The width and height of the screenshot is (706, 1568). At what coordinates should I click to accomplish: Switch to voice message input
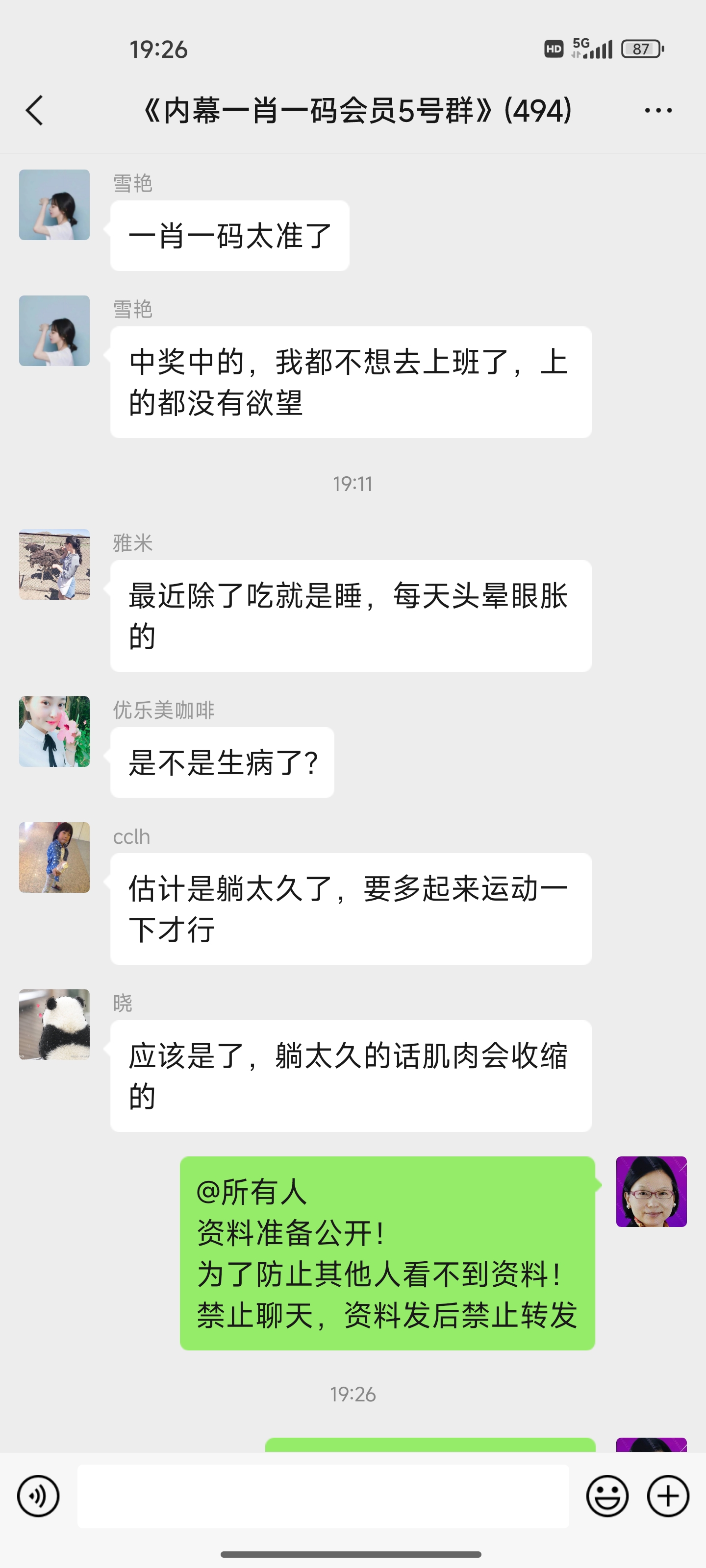pos(38,1495)
